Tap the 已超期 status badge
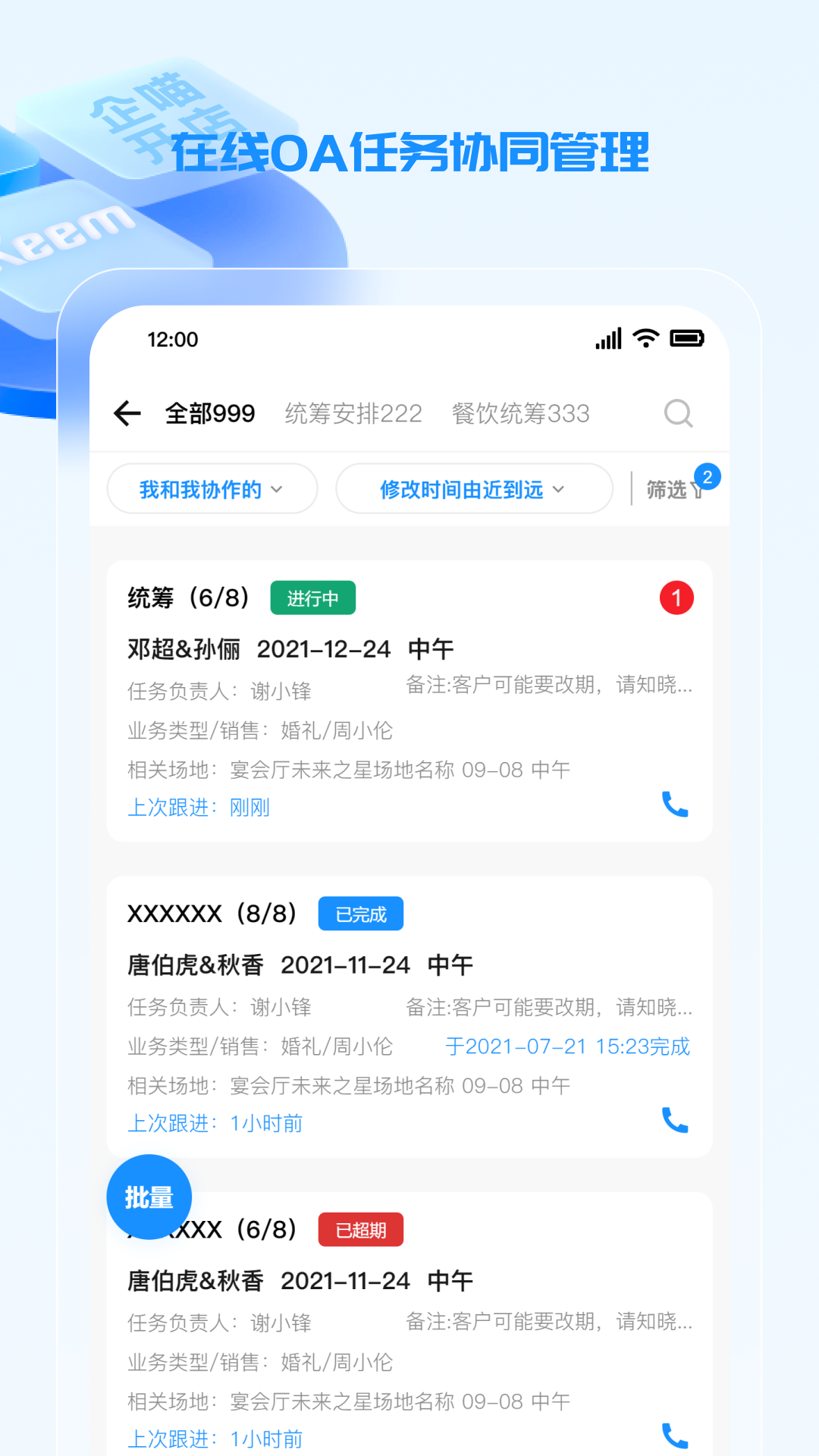 tap(361, 1229)
